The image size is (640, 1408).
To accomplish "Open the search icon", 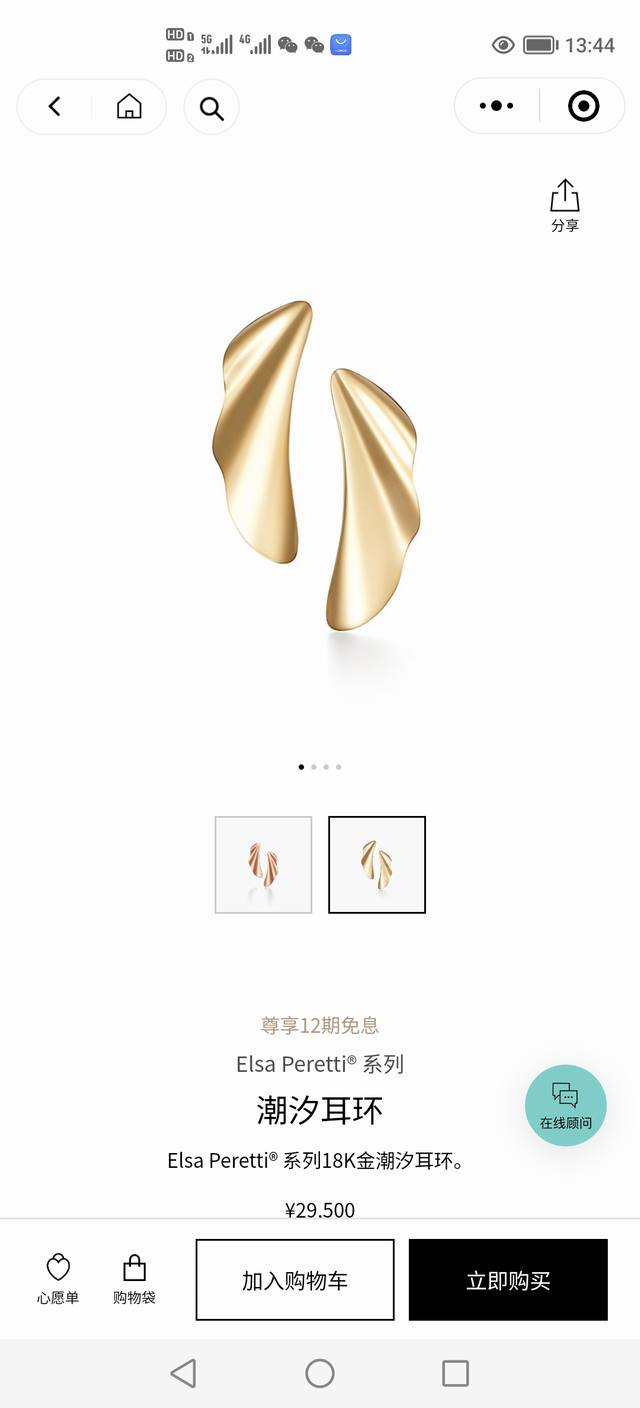I will [x=211, y=107].
